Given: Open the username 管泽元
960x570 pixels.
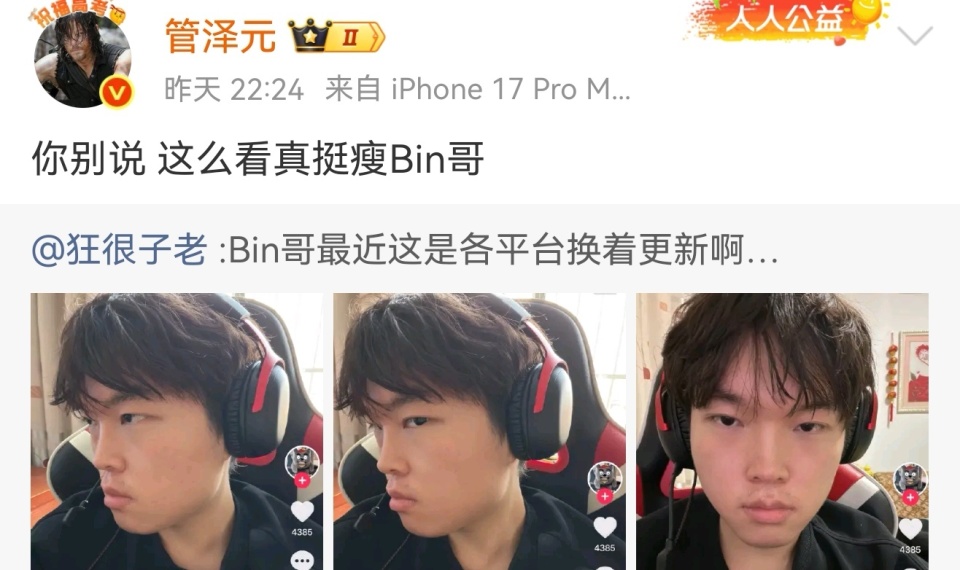Looking at the screenshot, I should pos(220,37).
